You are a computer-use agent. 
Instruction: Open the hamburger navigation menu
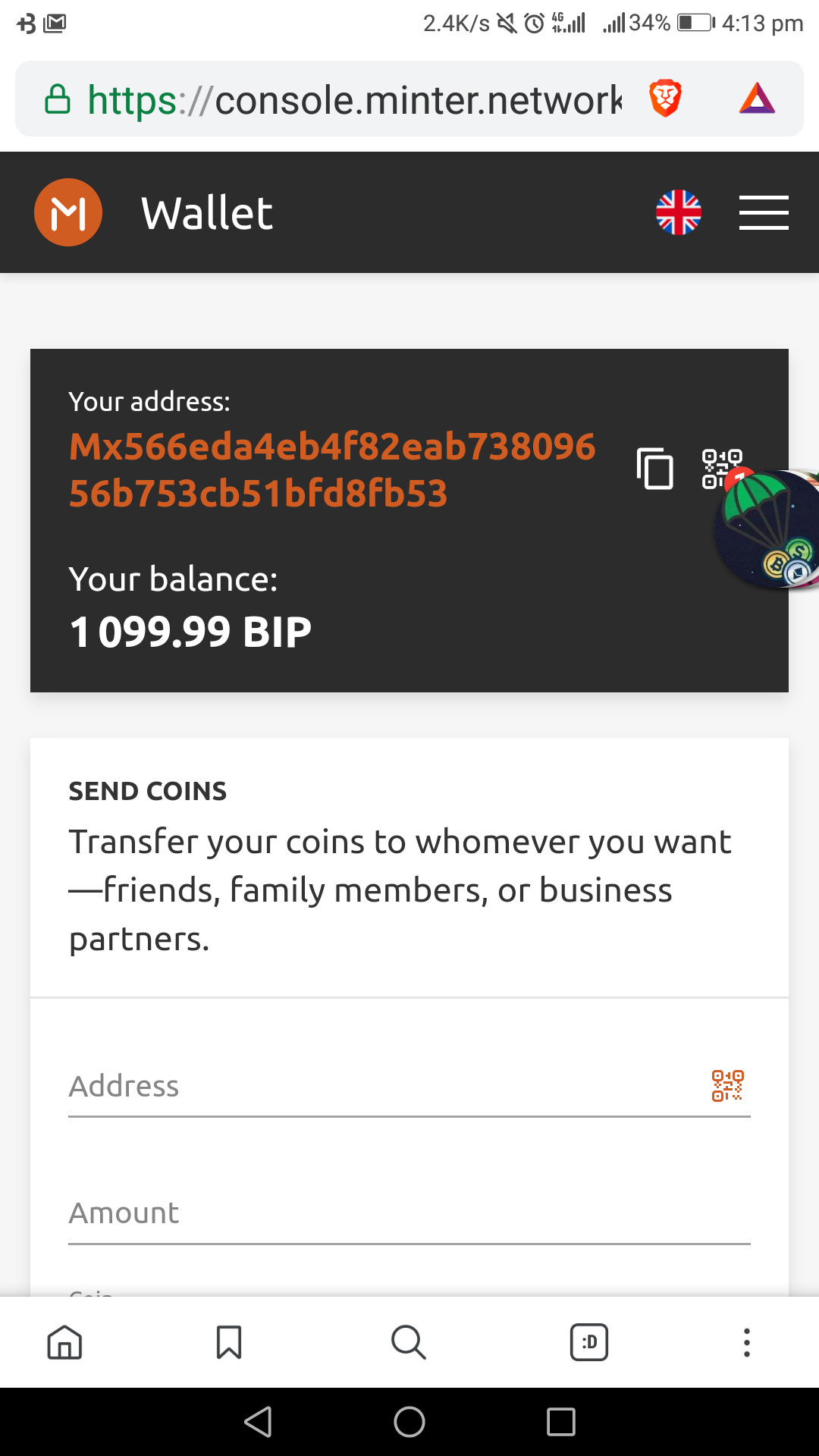pos(764,212)
